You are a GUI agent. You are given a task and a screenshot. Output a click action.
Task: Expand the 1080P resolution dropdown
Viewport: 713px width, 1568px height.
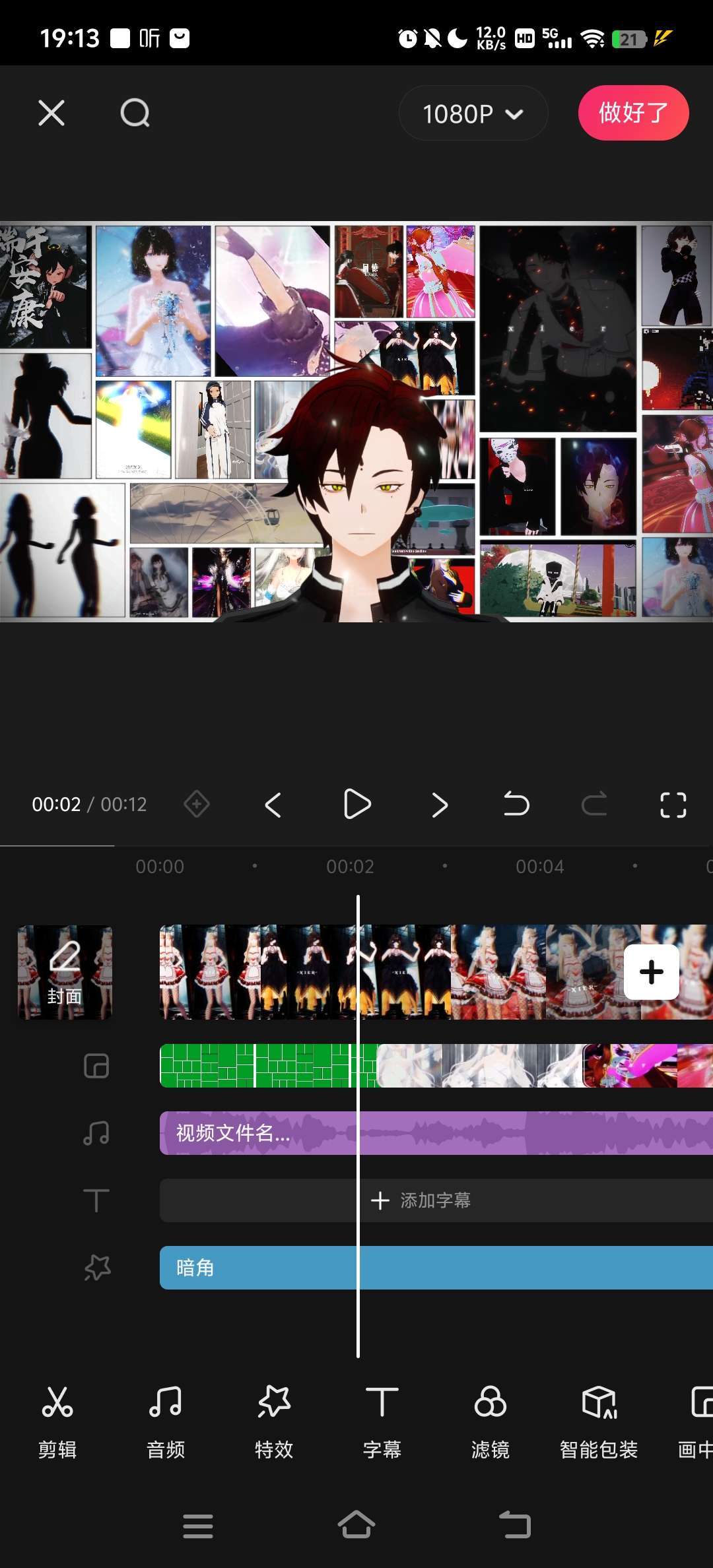[473, 114]
